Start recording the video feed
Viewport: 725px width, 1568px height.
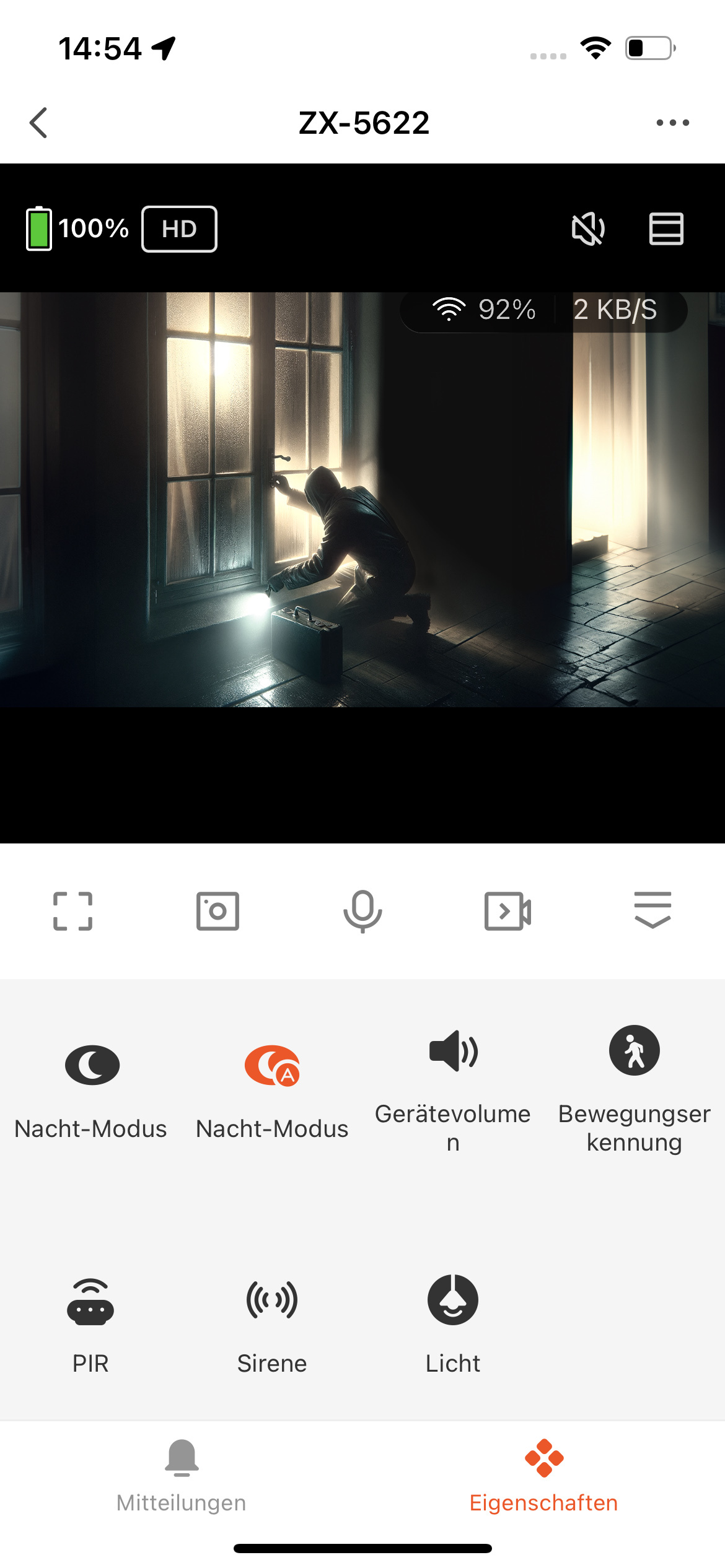tap(507, 911)
